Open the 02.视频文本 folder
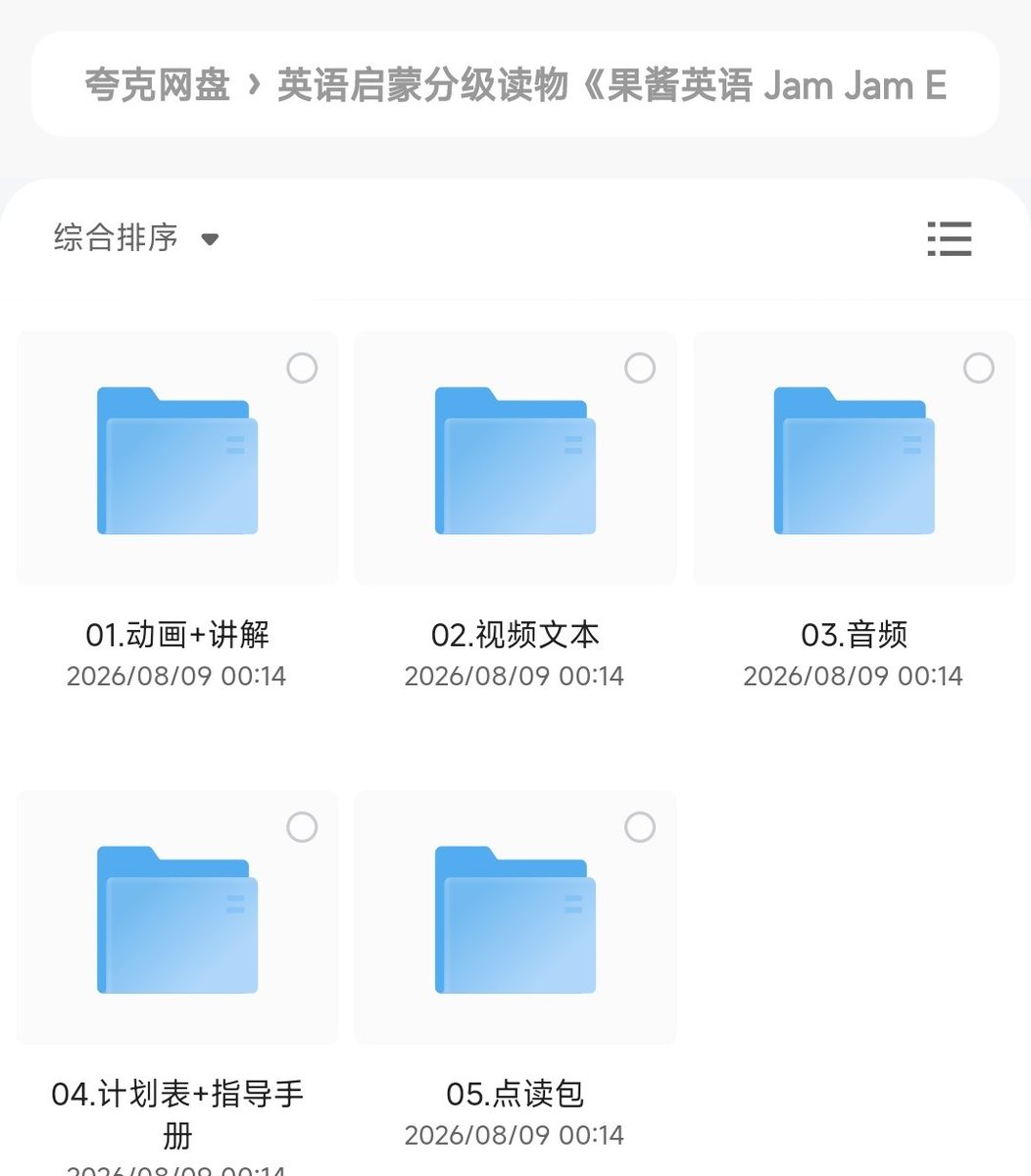This screenshot has height=1176, width=1031. 515,461
